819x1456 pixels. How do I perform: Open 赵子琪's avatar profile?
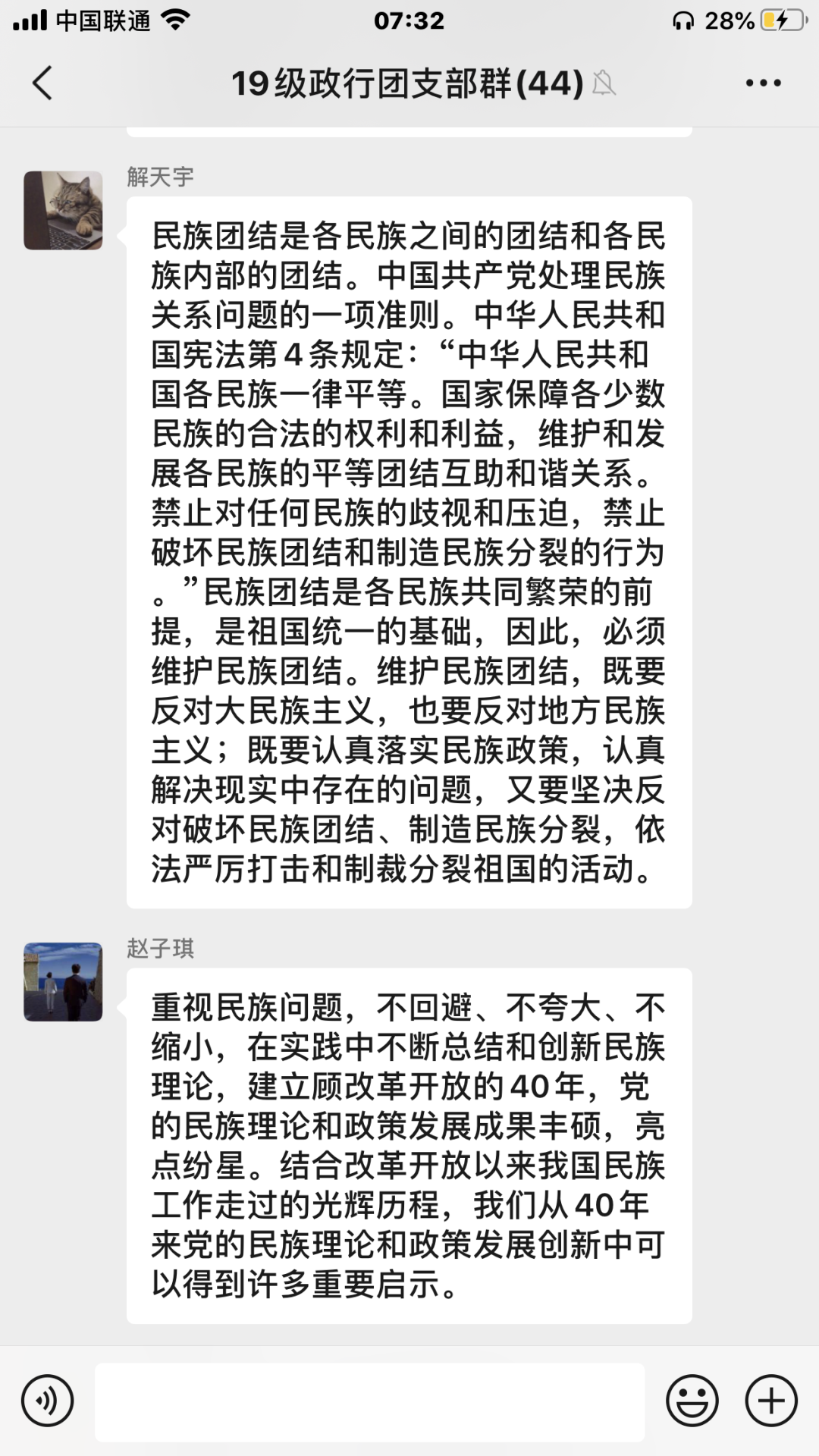pos(63,982)
